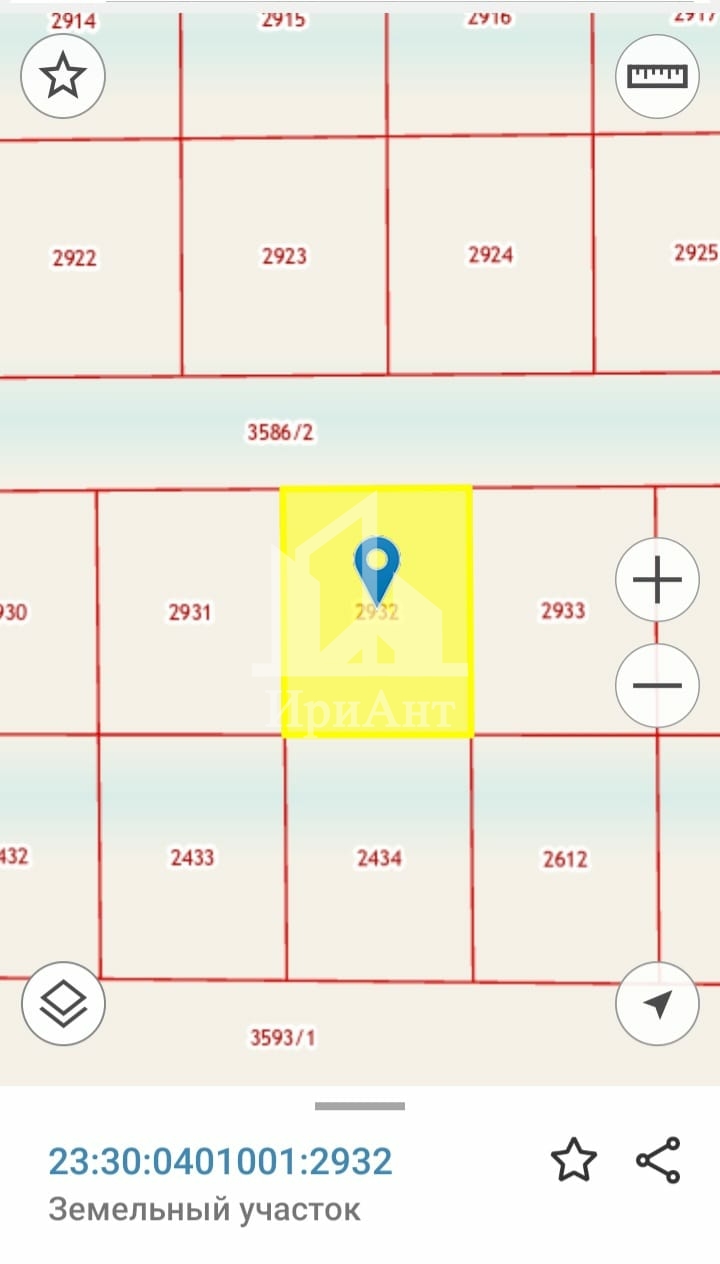Activate the ruler measurement tool
The height and width of the screenshot is (1264, 720).
(x=657, y=76)
